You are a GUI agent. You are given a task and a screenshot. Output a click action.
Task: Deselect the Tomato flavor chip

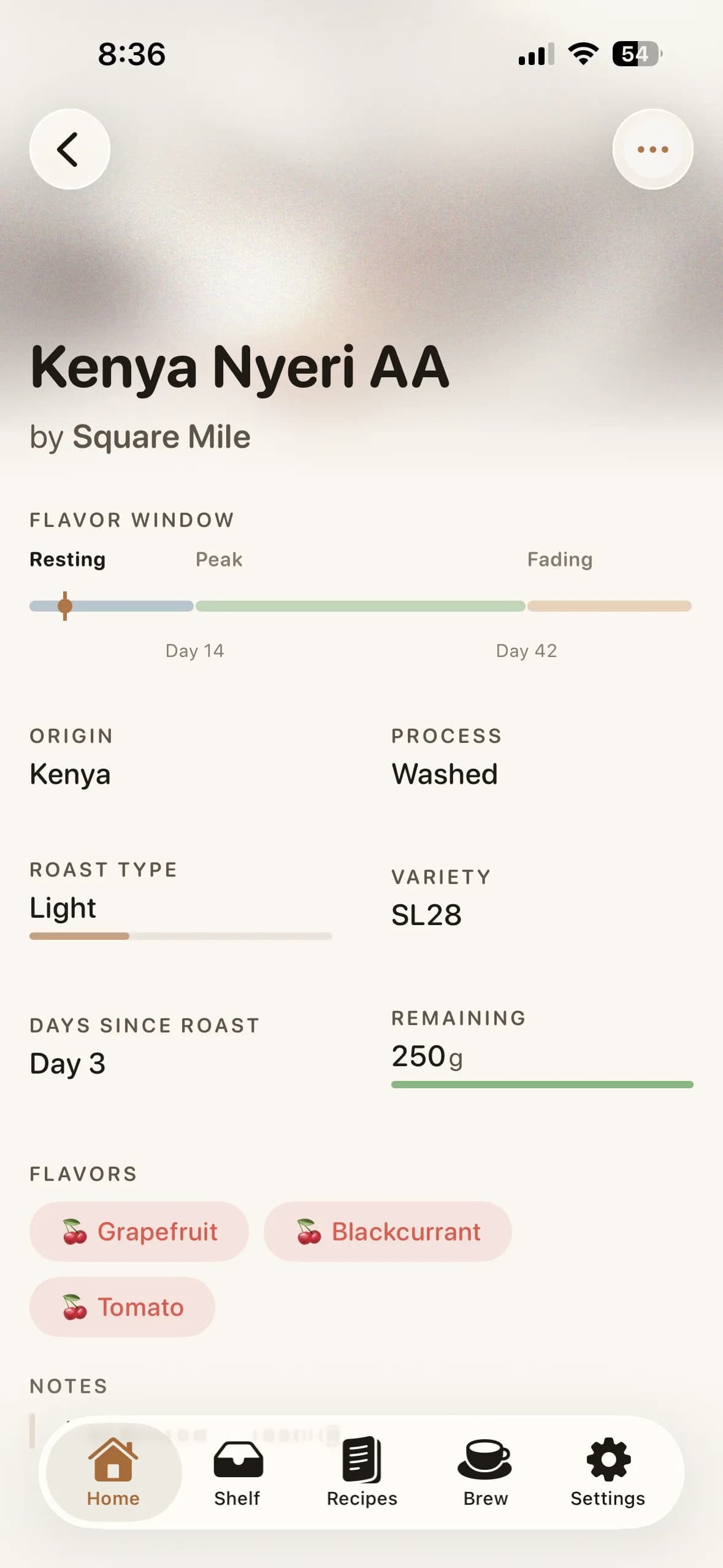121,1307
